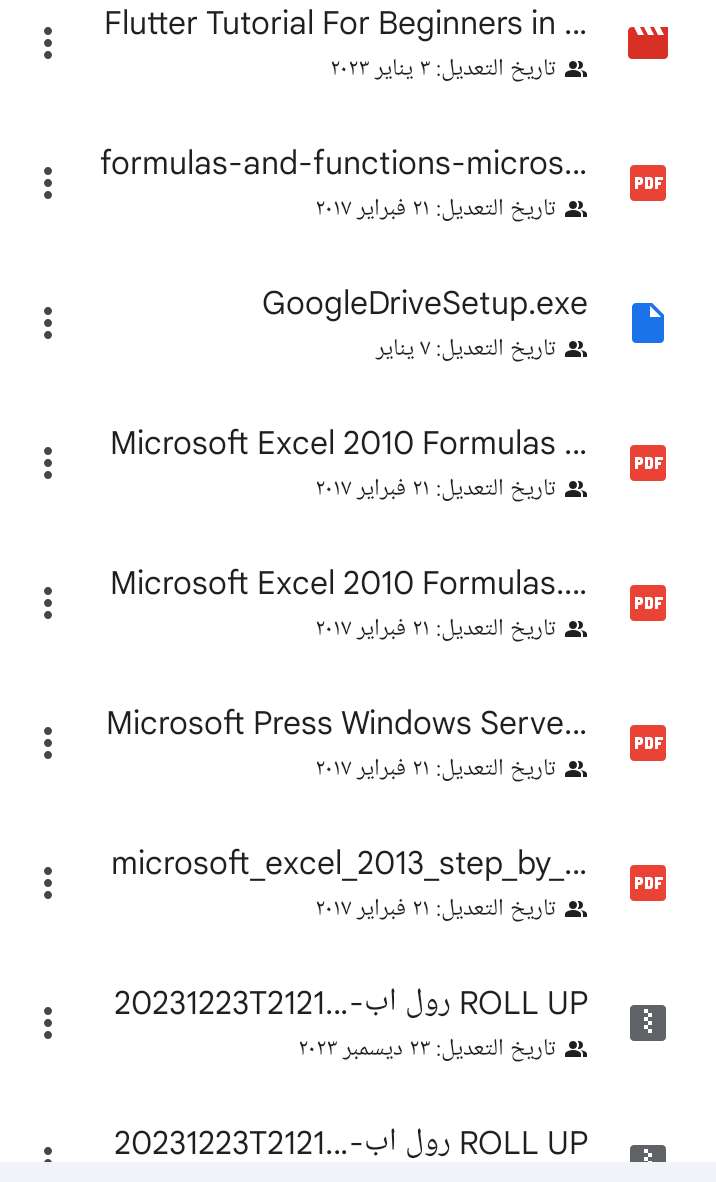Open overflow menu for Microsoft Press Windows Serve
The image size is (716, 1182).
tap(47, 743)
